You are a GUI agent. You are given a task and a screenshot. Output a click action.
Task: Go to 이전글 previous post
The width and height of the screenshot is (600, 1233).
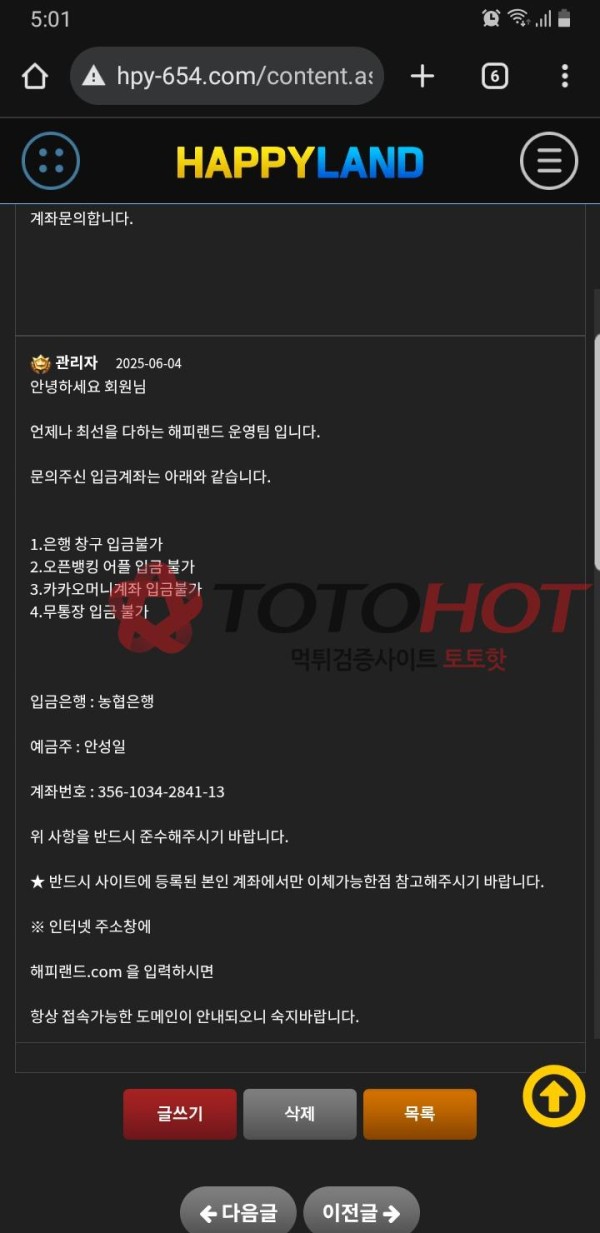tap(361, 1213)
